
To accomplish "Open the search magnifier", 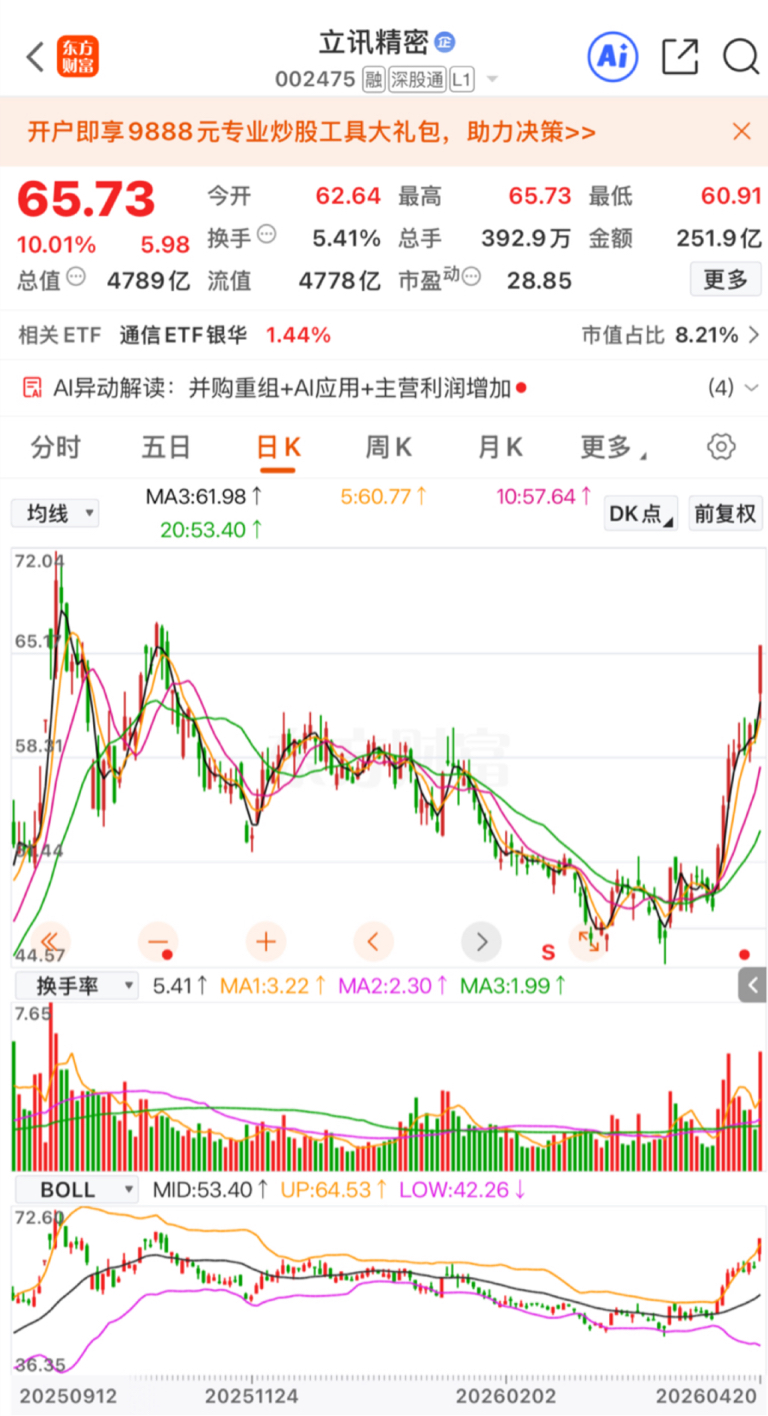I will (741, 57).
